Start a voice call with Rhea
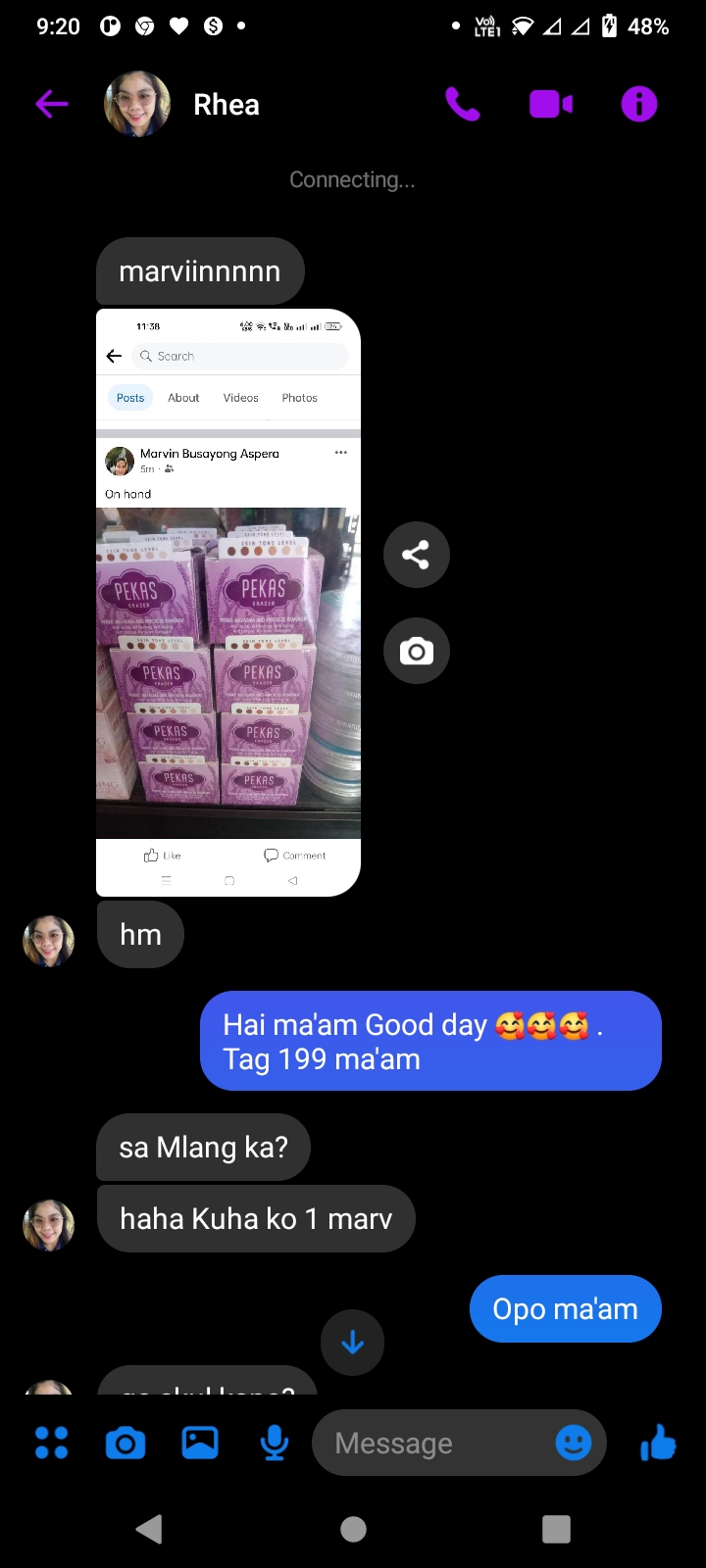Image resolution: width=706 pixels, height=1568 pixels. coord(463,104)
